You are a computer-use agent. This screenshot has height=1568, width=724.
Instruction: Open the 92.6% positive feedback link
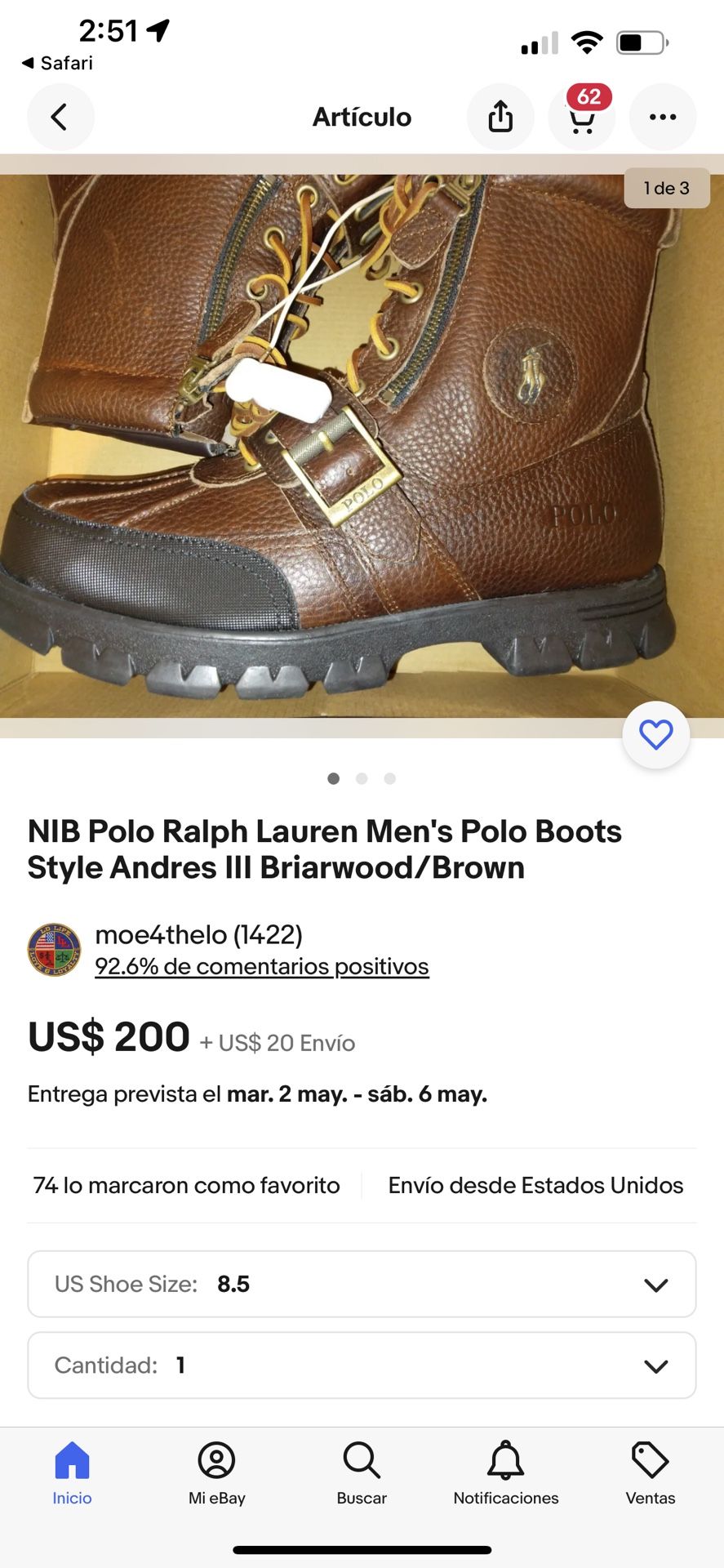[x=262, y=966]
